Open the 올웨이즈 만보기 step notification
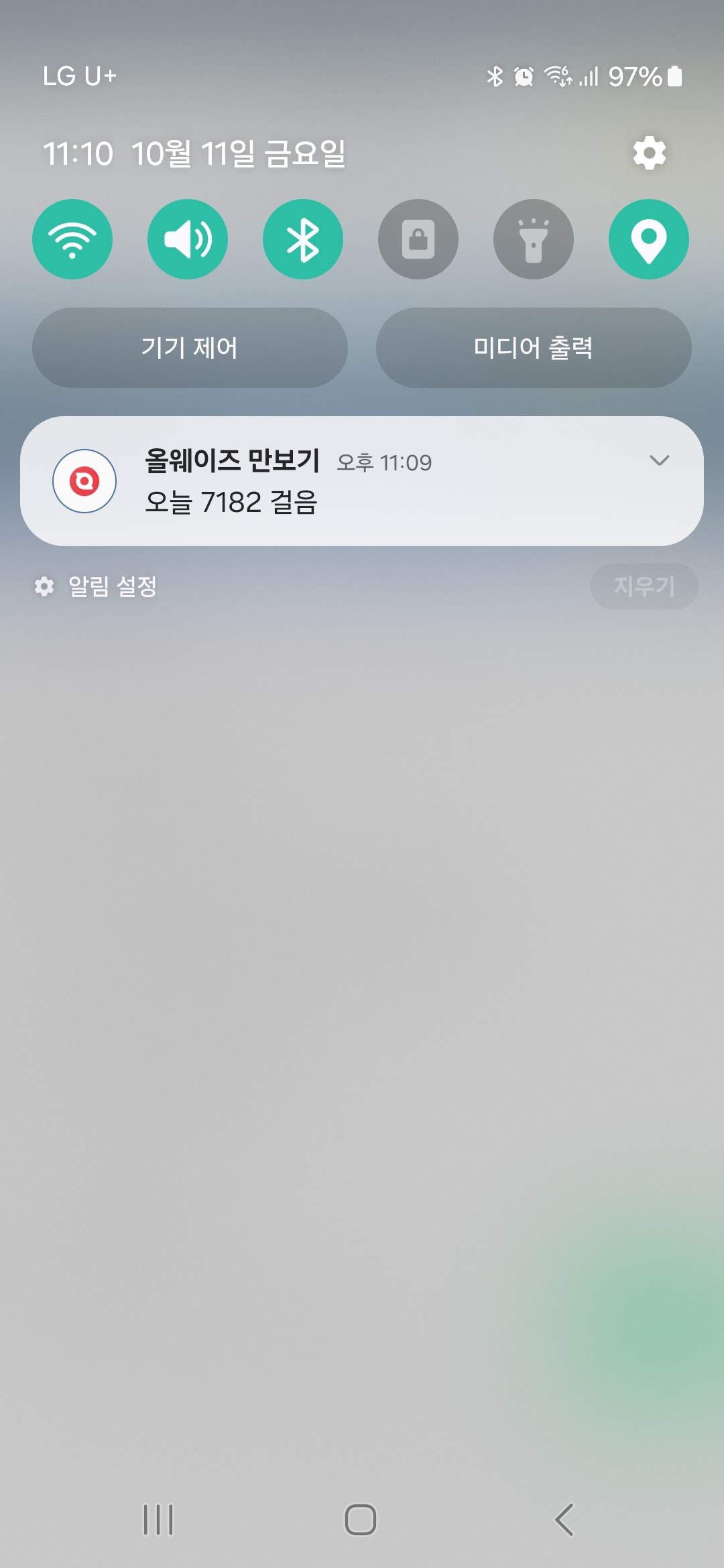Screen dimensions: 724x1568 (x=335, y=482)
